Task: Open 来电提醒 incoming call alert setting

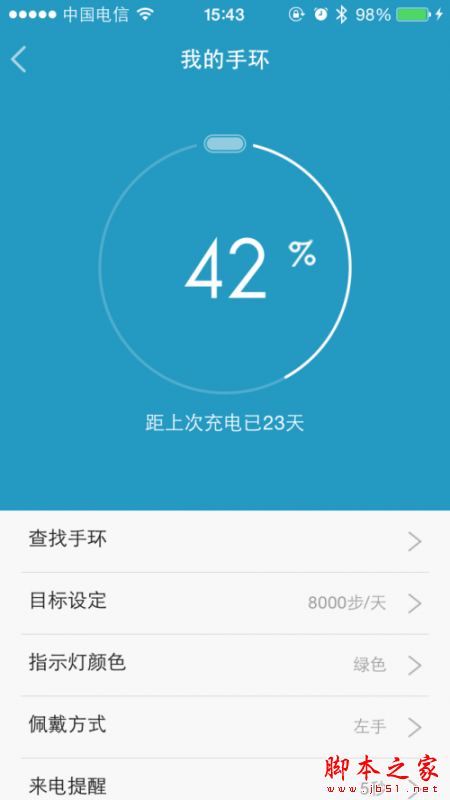Action: (x=225, y=779)
